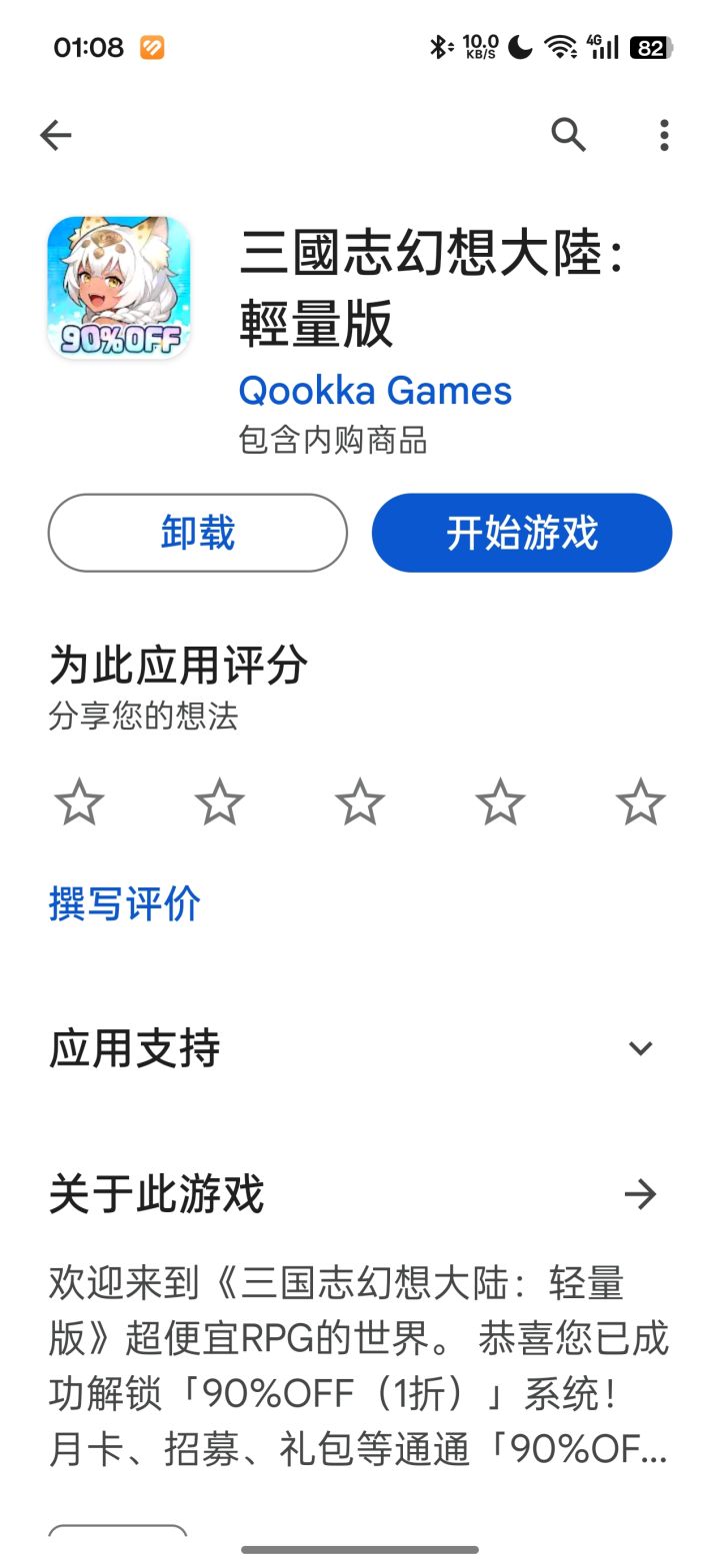Screen dimensions: 720x1568
Task: Tap the back arrow to leave app page
Action: [56, 135]
